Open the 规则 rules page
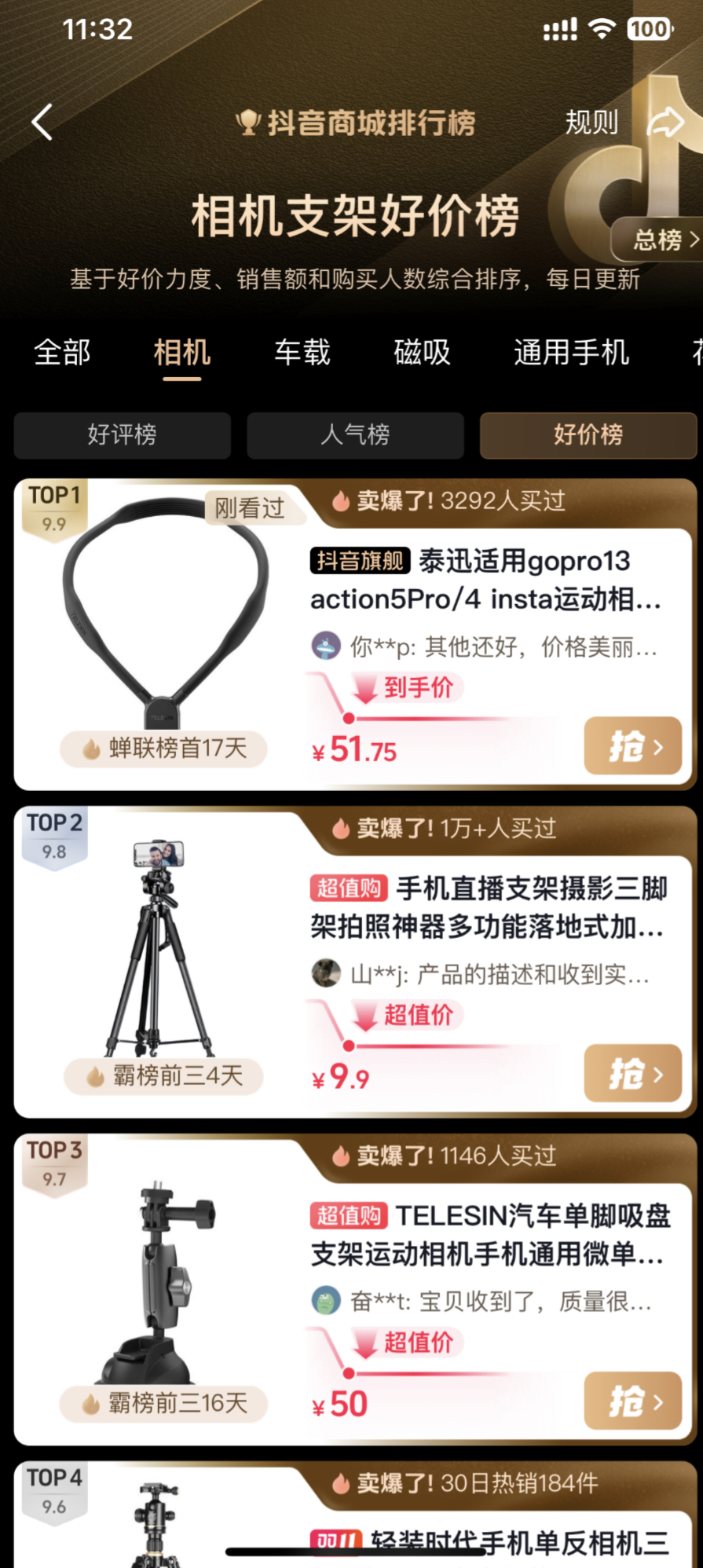The image size is (703, 1568). tap(591, 123)
